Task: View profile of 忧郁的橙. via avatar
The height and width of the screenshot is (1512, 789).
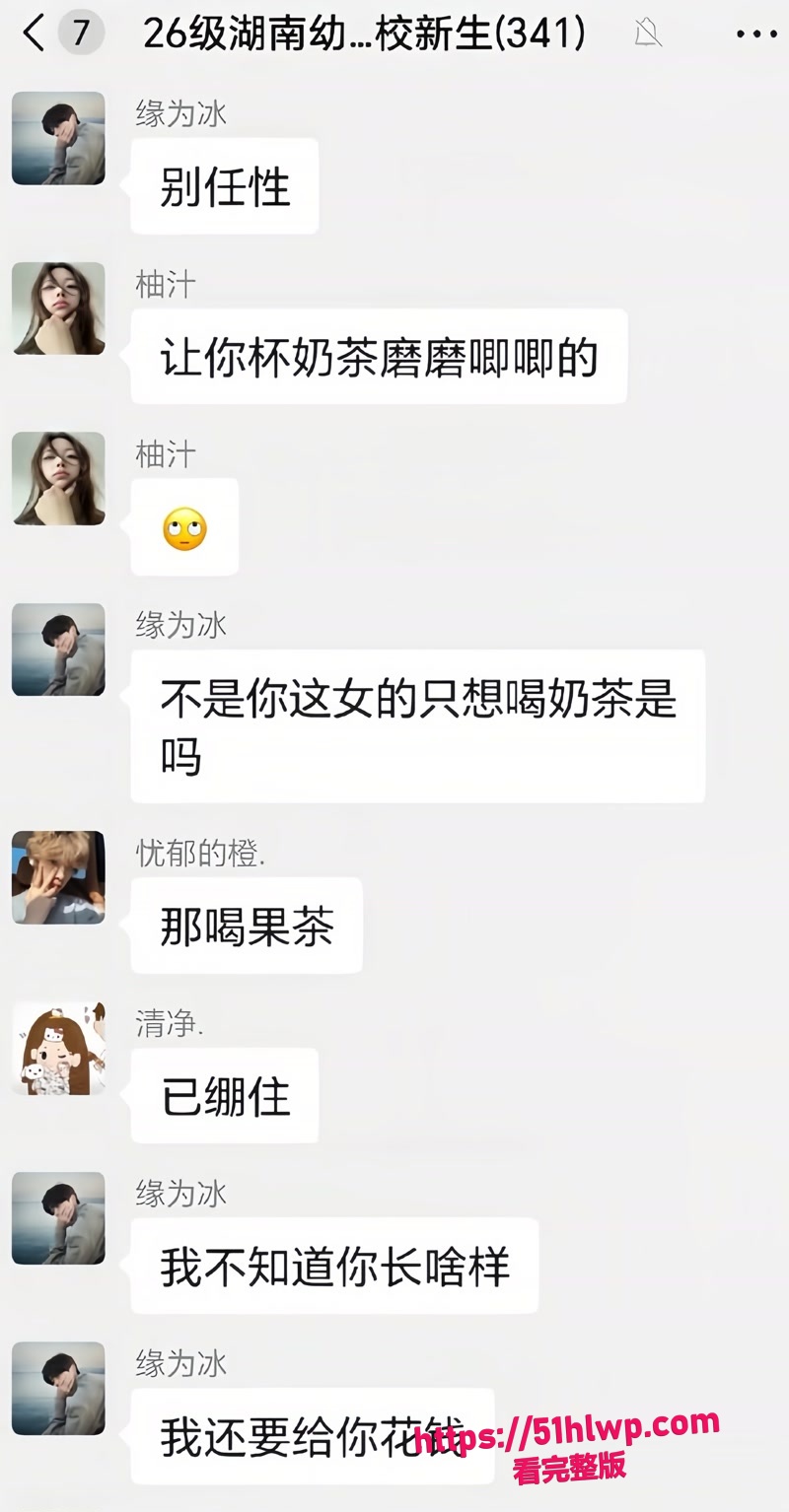Action: (58, 877)
